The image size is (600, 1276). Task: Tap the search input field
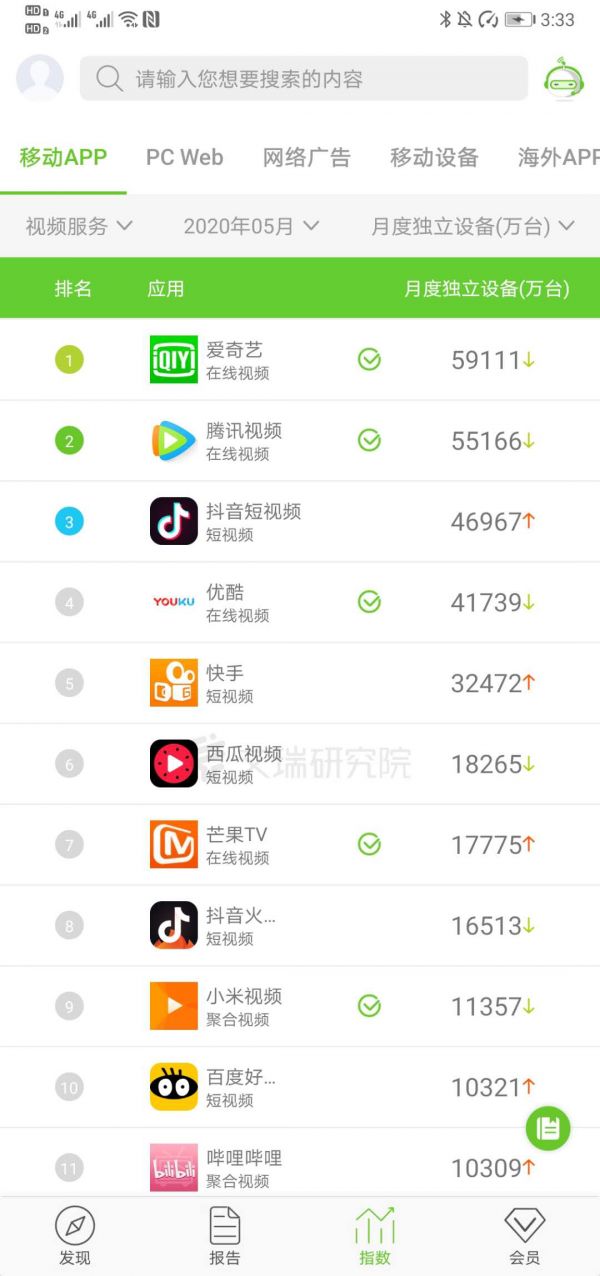coord(303,78)
